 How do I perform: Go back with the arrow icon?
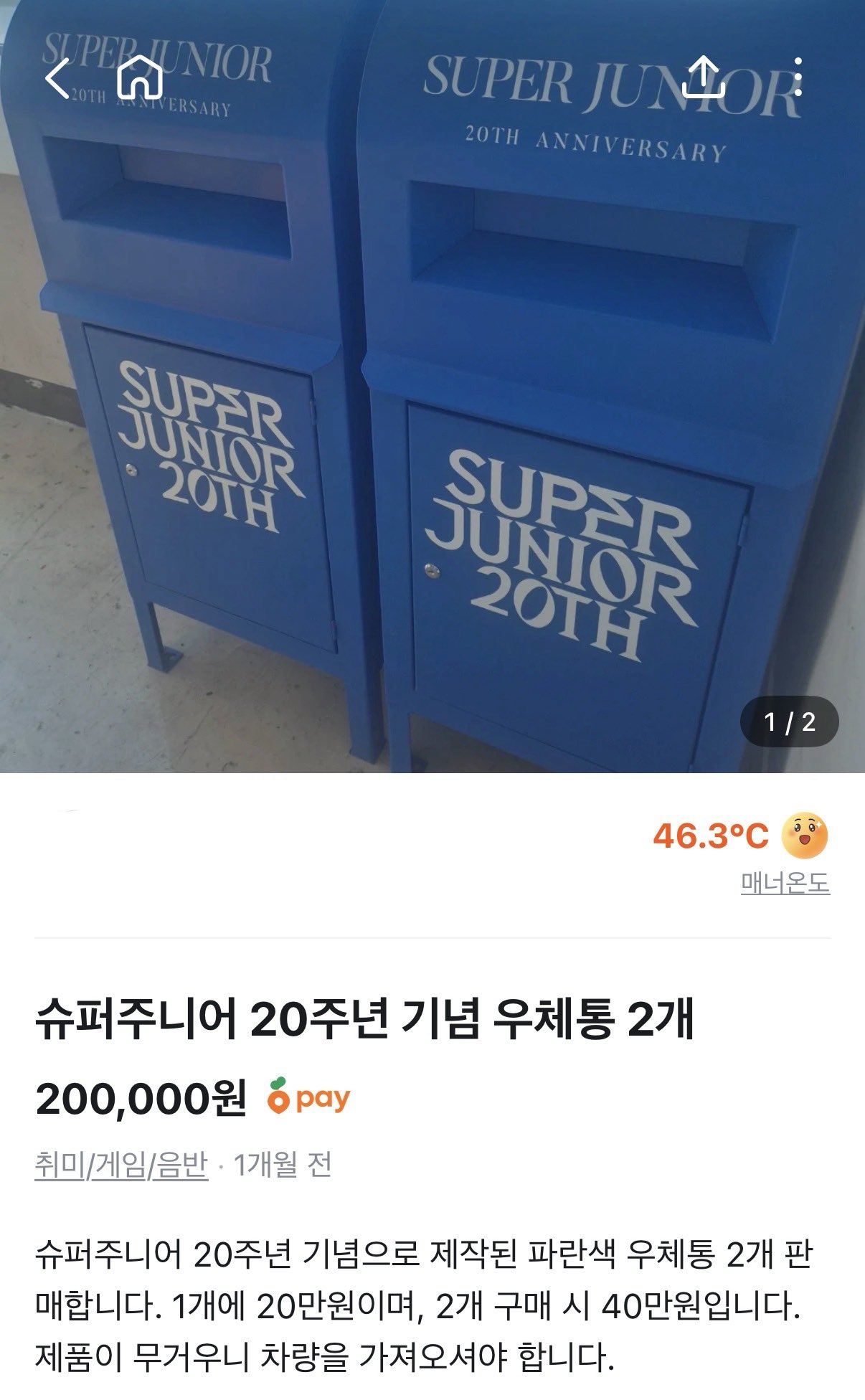[57, 77]
